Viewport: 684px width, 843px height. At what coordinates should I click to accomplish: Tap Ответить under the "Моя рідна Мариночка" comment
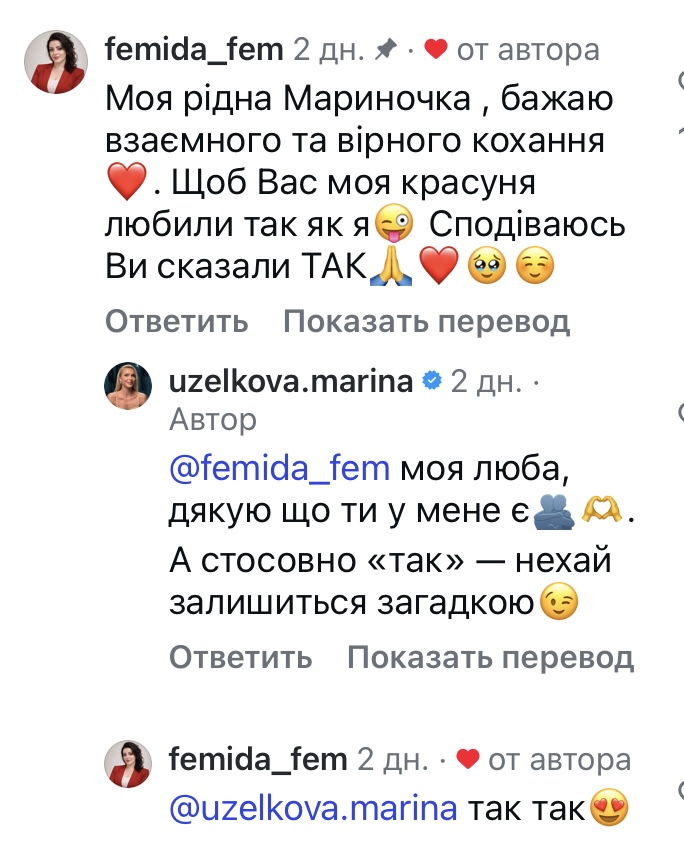(176, 322)
